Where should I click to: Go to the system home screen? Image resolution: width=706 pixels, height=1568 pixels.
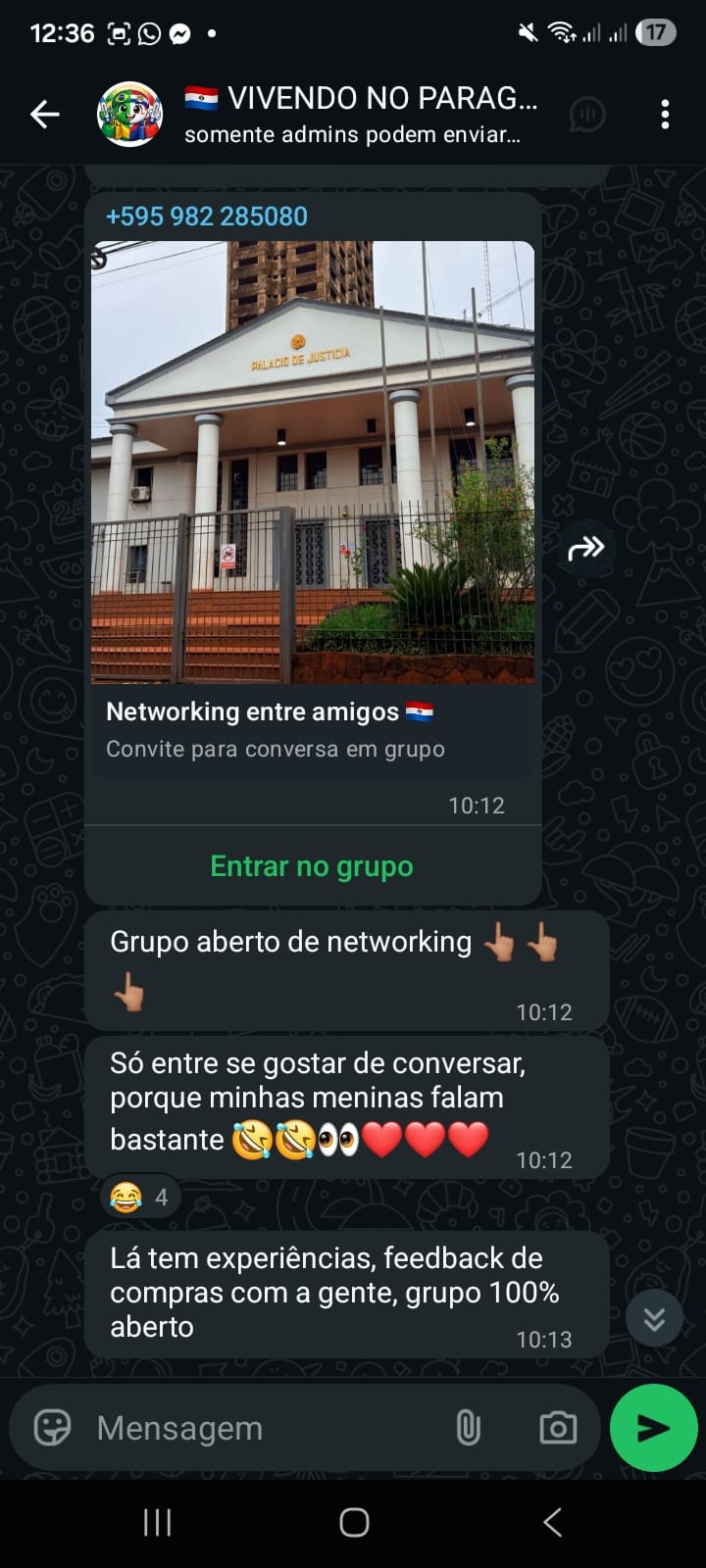click(354, 1522)
